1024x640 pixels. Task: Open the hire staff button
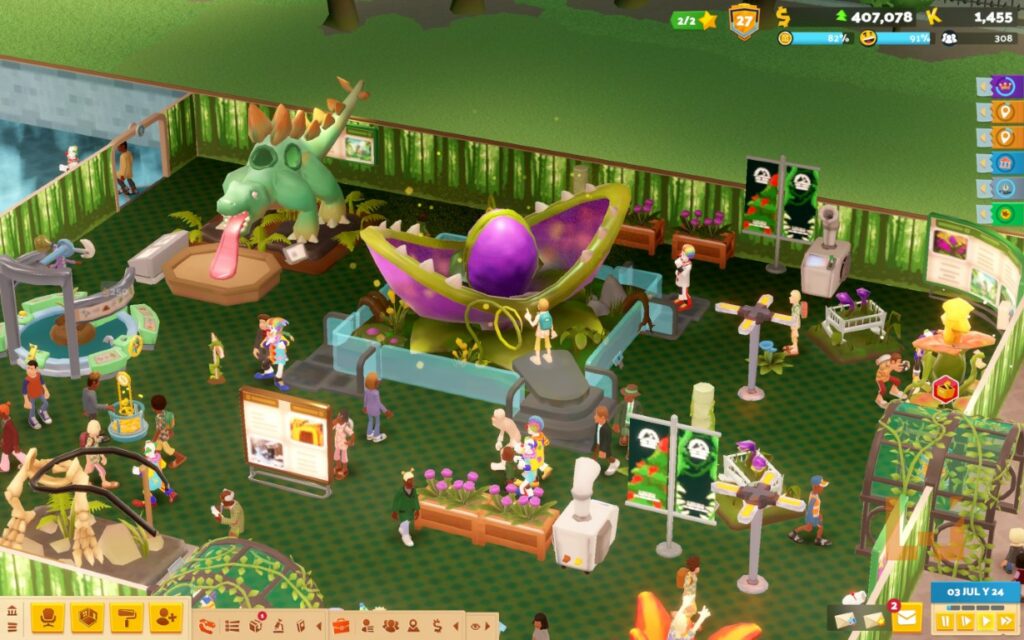tap(166, 618)
